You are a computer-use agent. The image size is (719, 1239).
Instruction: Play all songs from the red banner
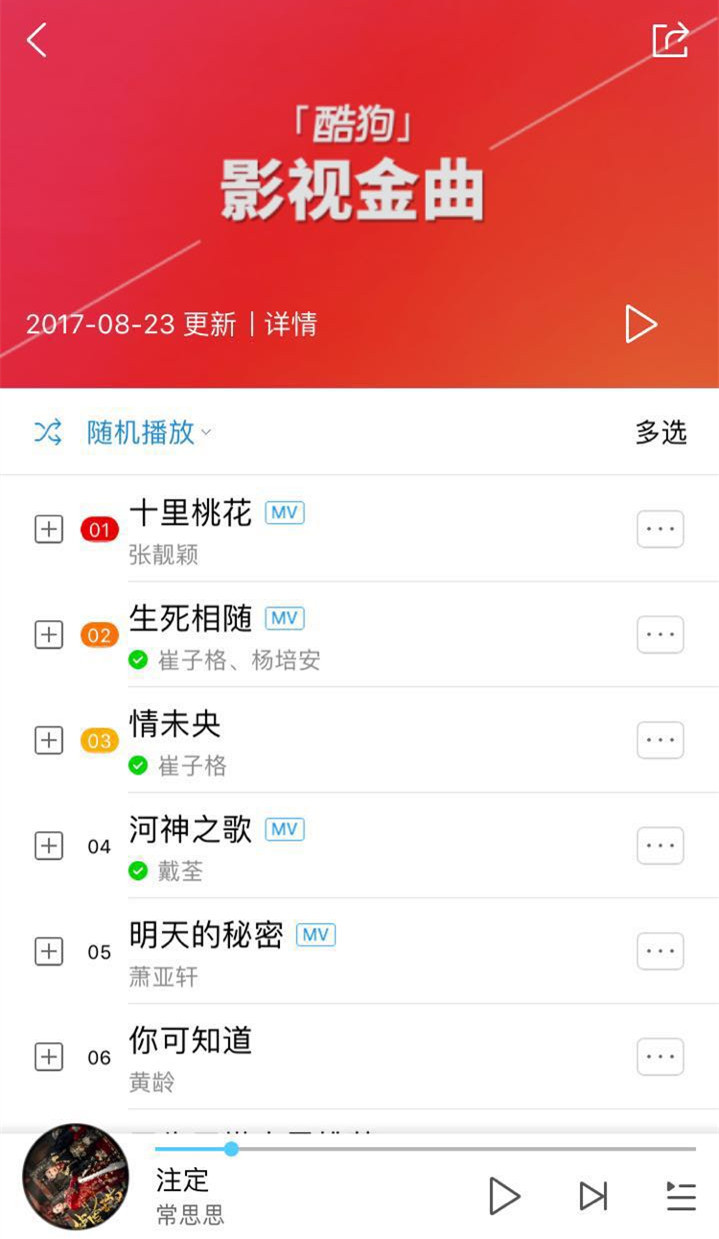[640, 324]
